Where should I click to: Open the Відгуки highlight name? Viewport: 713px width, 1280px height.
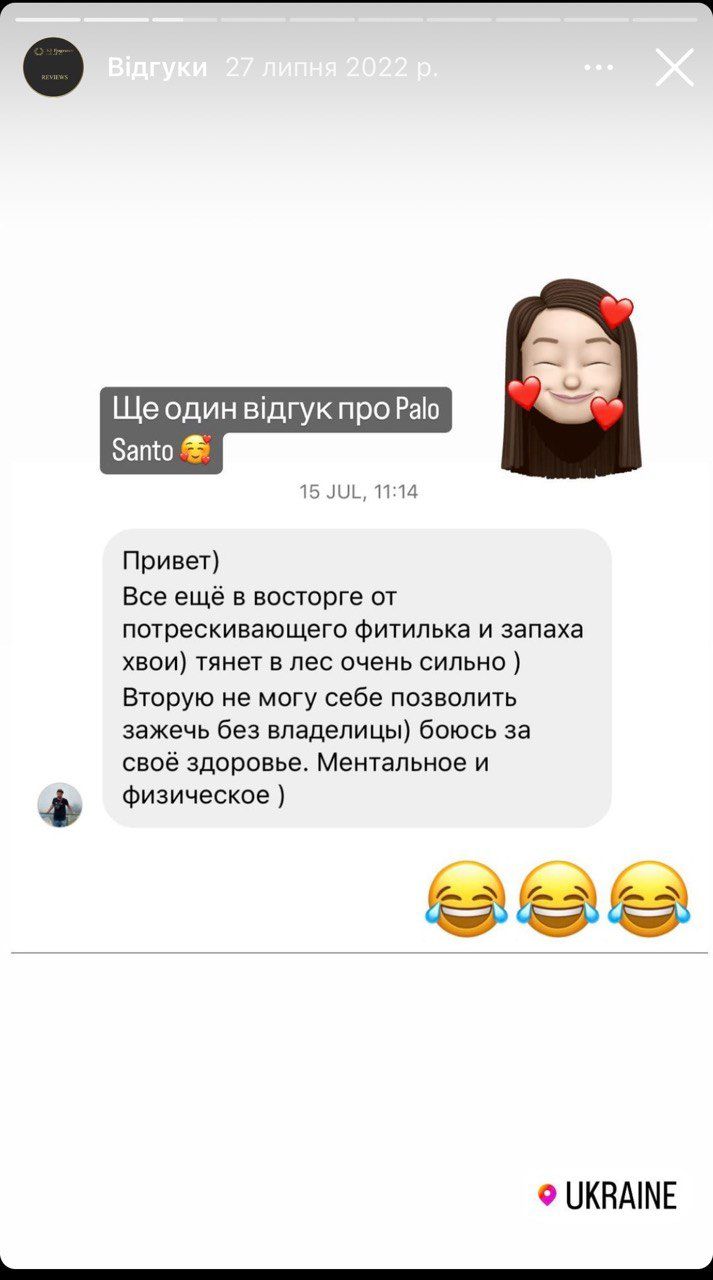[x=157, y=68]
